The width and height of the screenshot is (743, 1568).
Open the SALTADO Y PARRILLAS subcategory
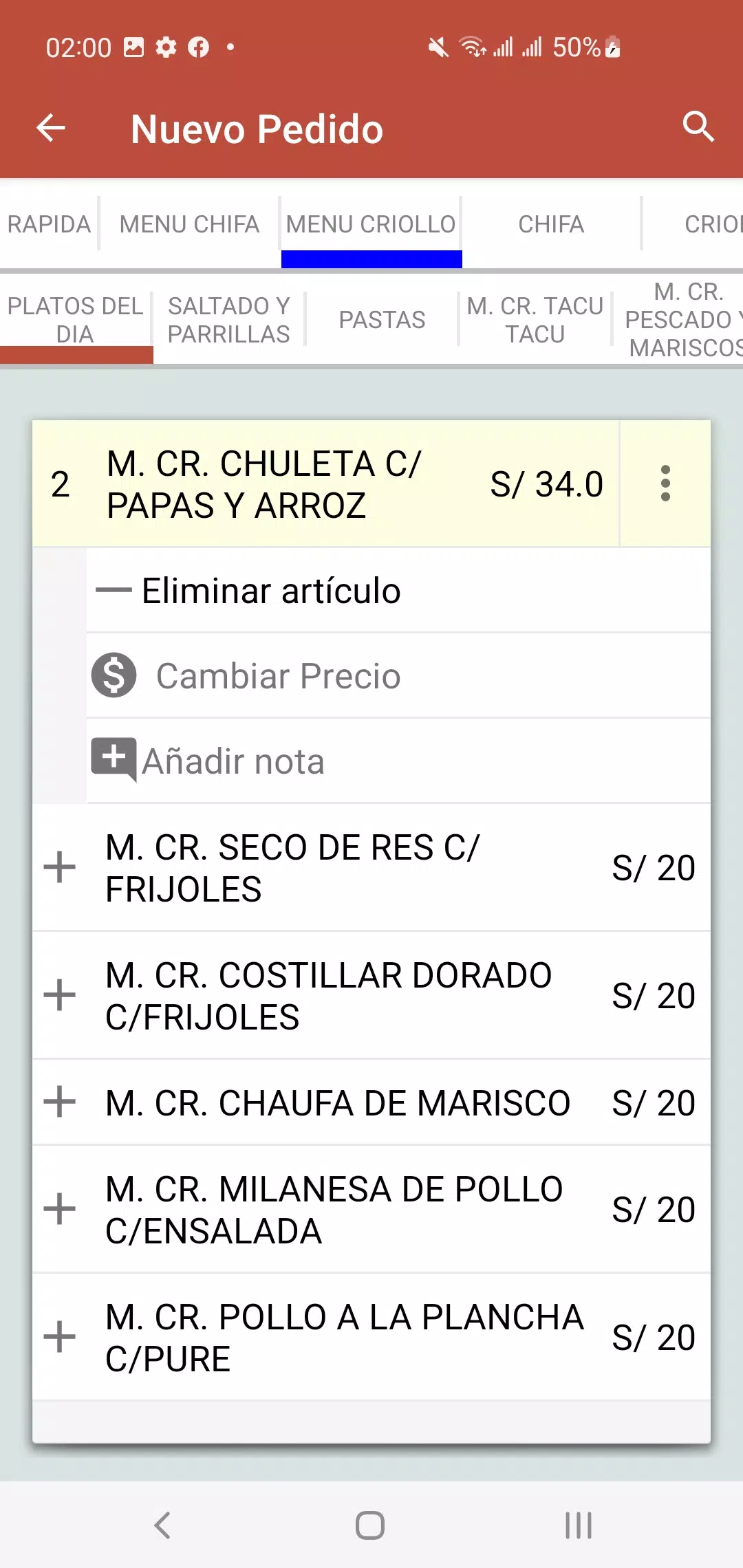coord(229,320)
